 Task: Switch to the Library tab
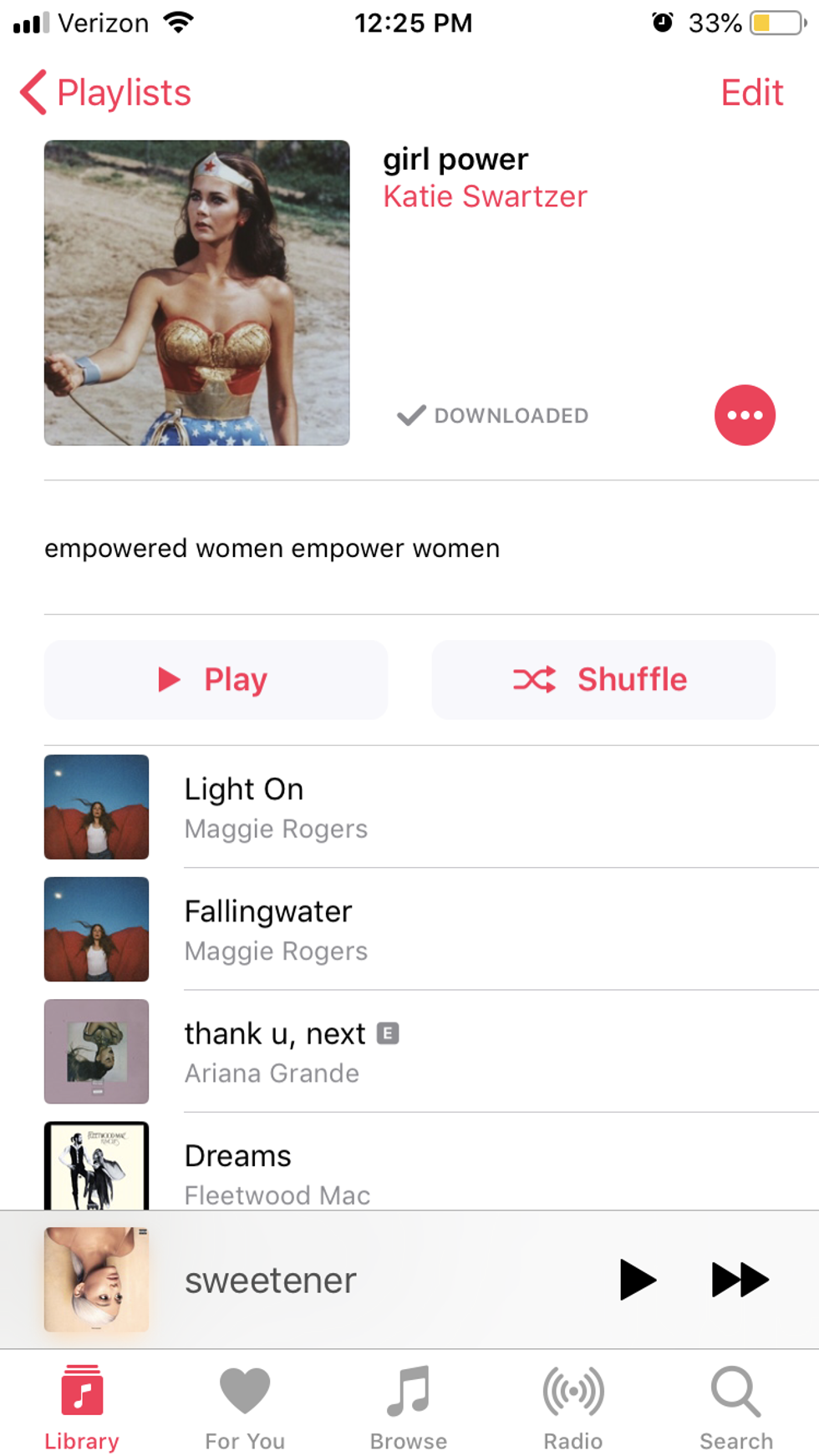[x=82, y=1408]
